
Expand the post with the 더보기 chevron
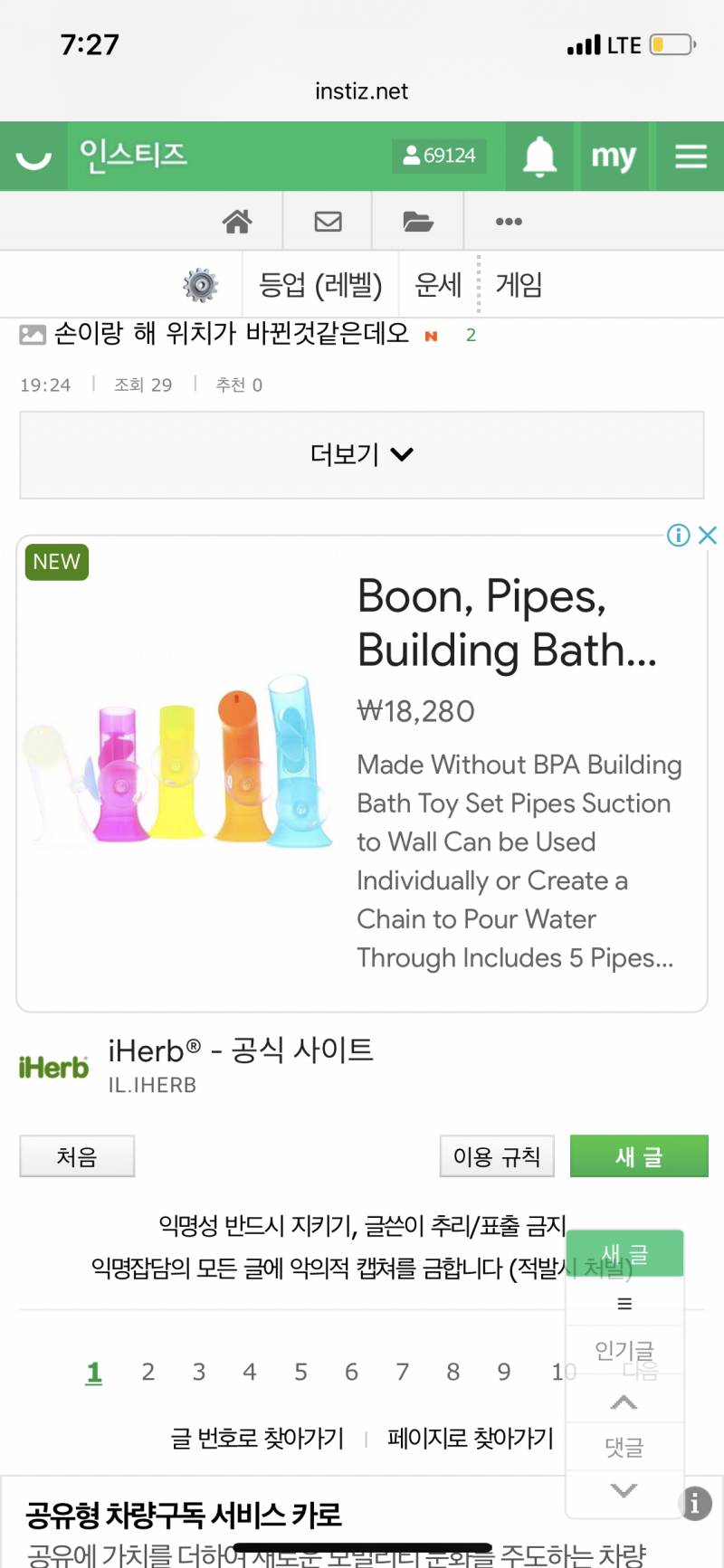click(361, 455)
